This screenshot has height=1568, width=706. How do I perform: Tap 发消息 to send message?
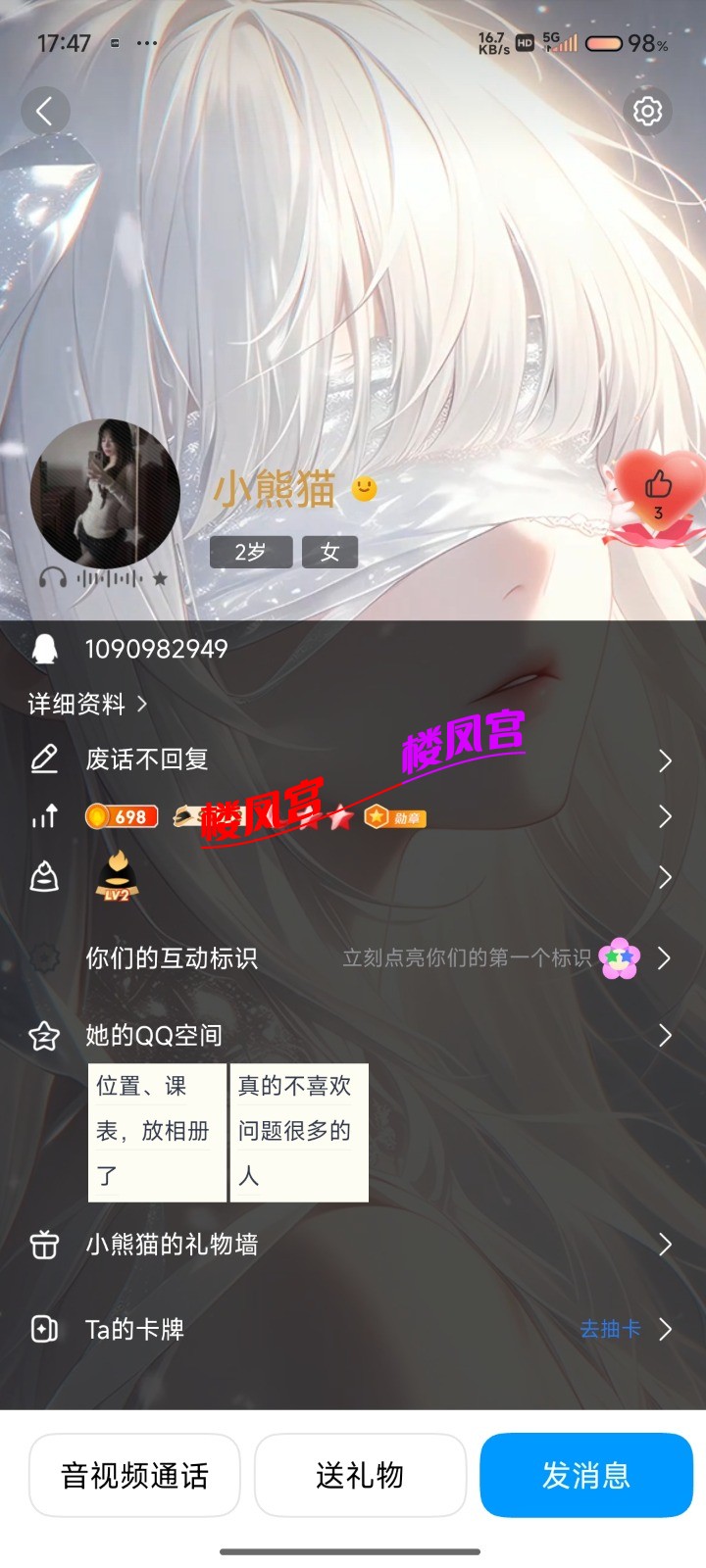[x=586, y=1475]
